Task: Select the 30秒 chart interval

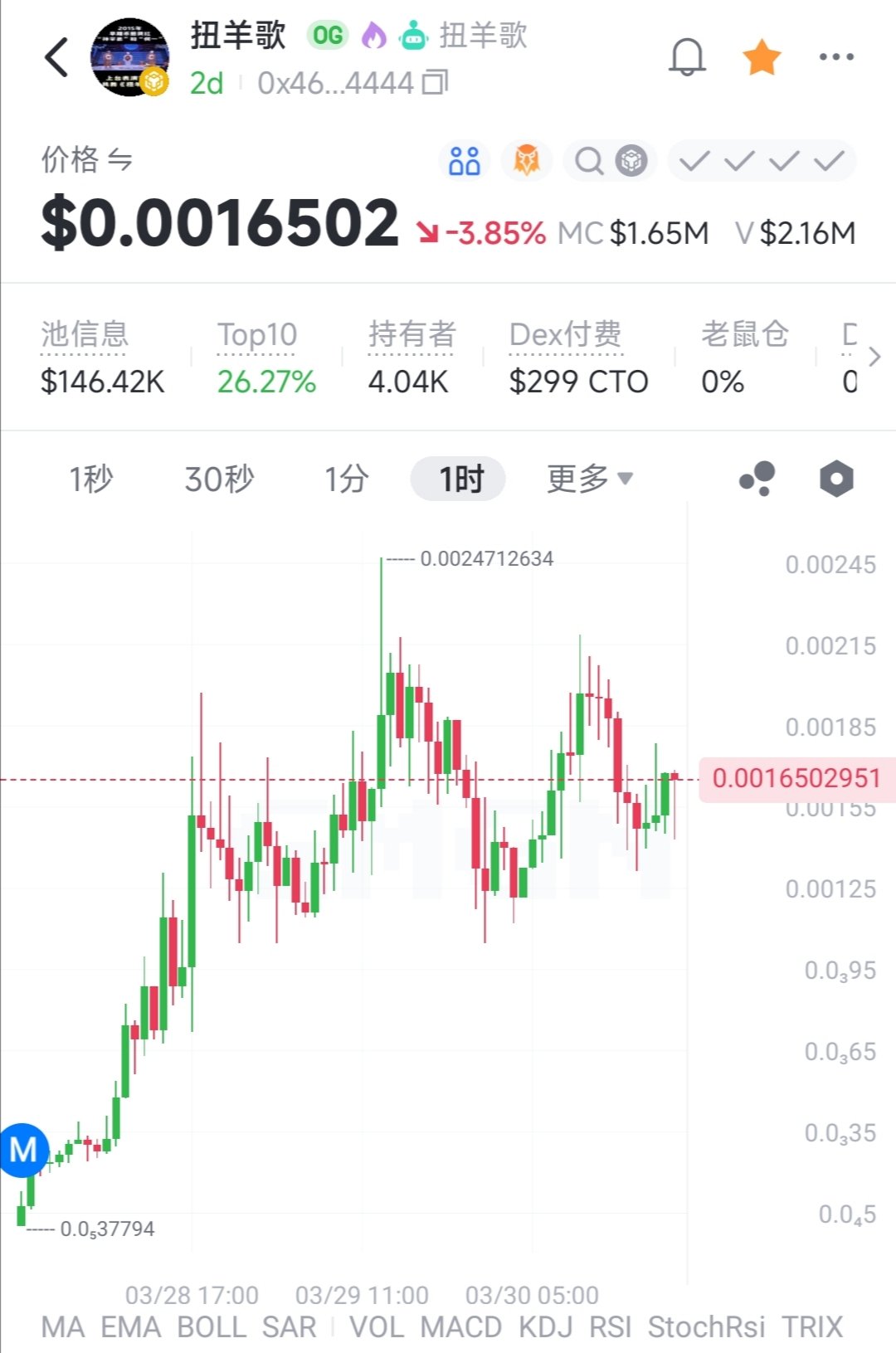Action: (219, 479)
